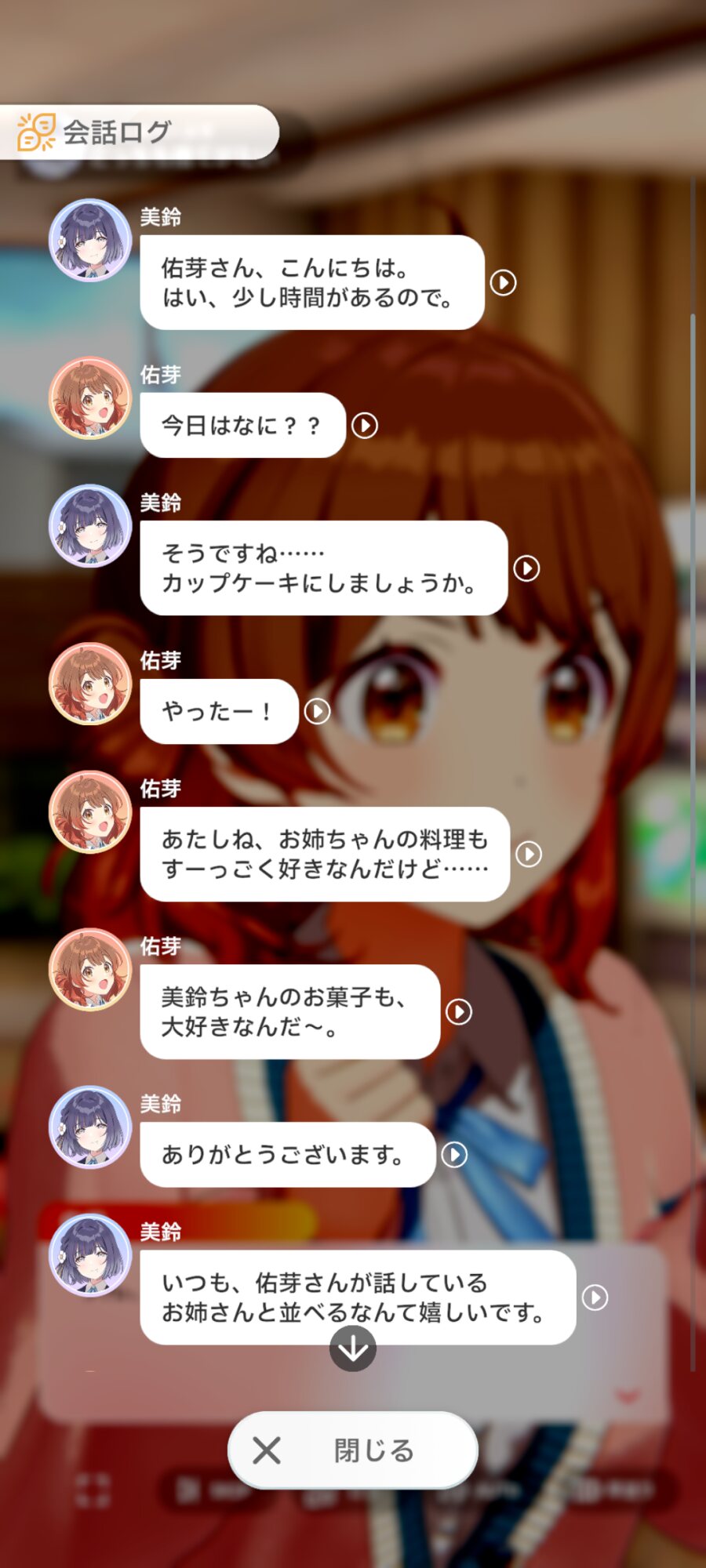Play voice for "今日はなに？？" message
The height and width of the screenshot is (1568, 706).
(x=365, y=426)
